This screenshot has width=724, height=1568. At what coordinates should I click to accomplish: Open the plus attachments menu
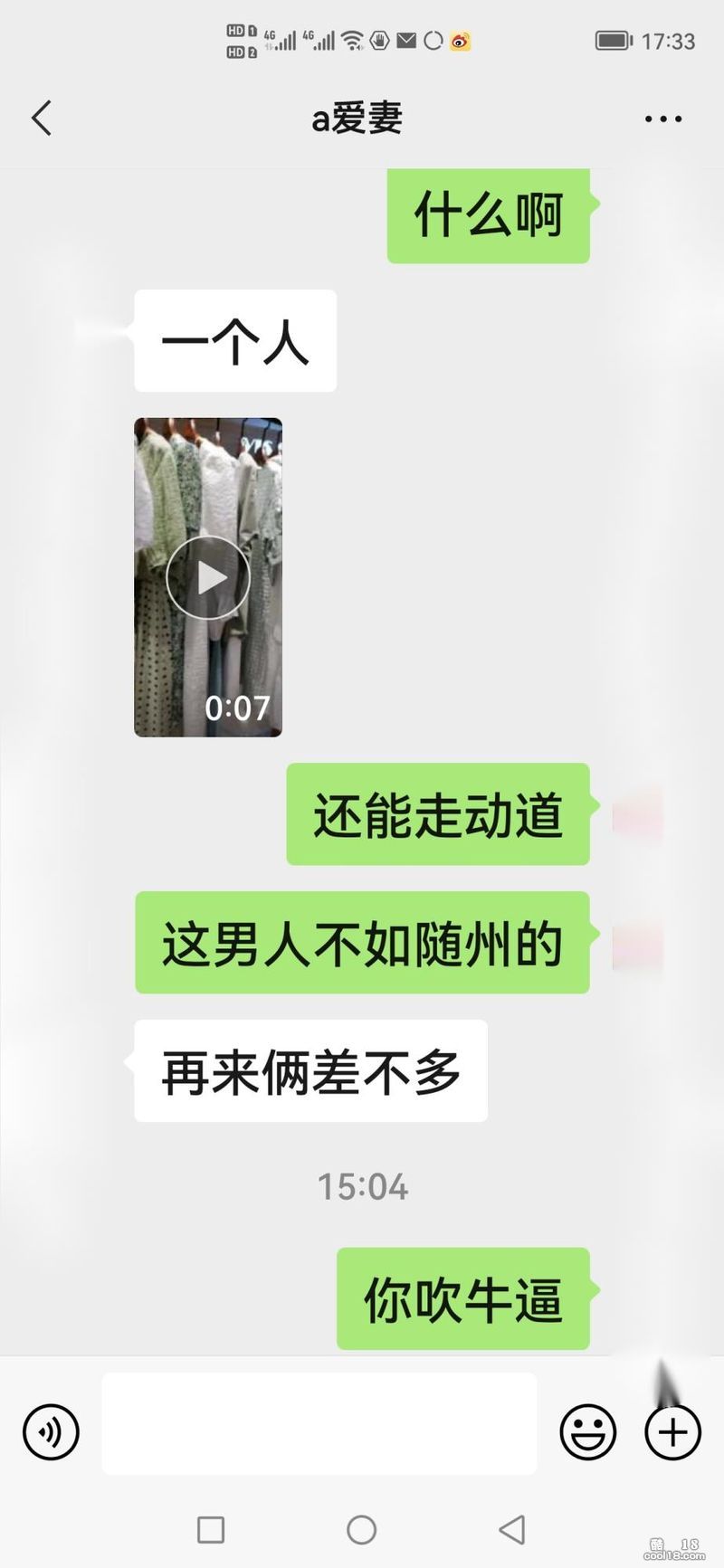pyautogui.click(x=672, y=1431)
